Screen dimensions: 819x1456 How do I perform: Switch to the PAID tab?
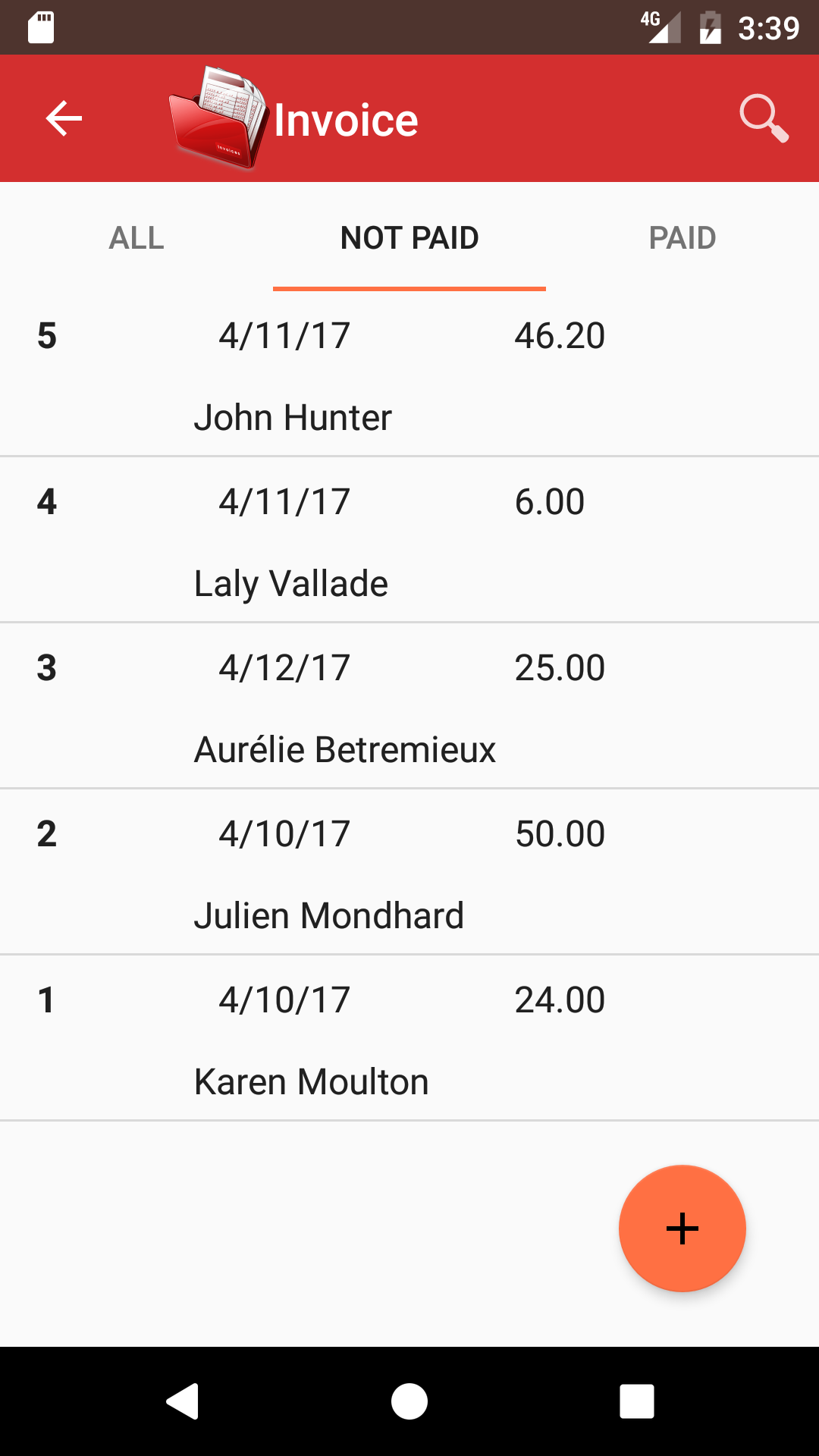pyautogui.click(x=682, y=238)
